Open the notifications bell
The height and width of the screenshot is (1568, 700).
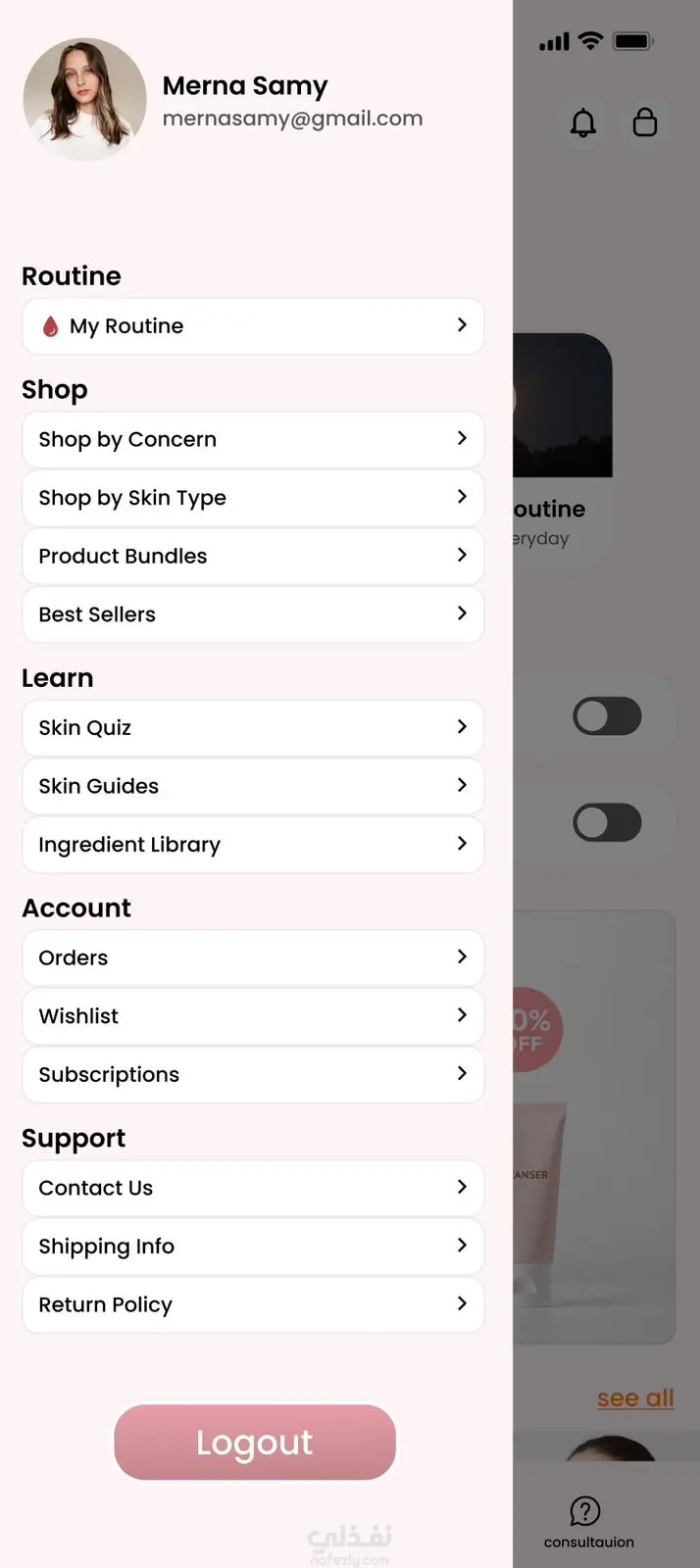pyautogui.click(x=583, y=122)
